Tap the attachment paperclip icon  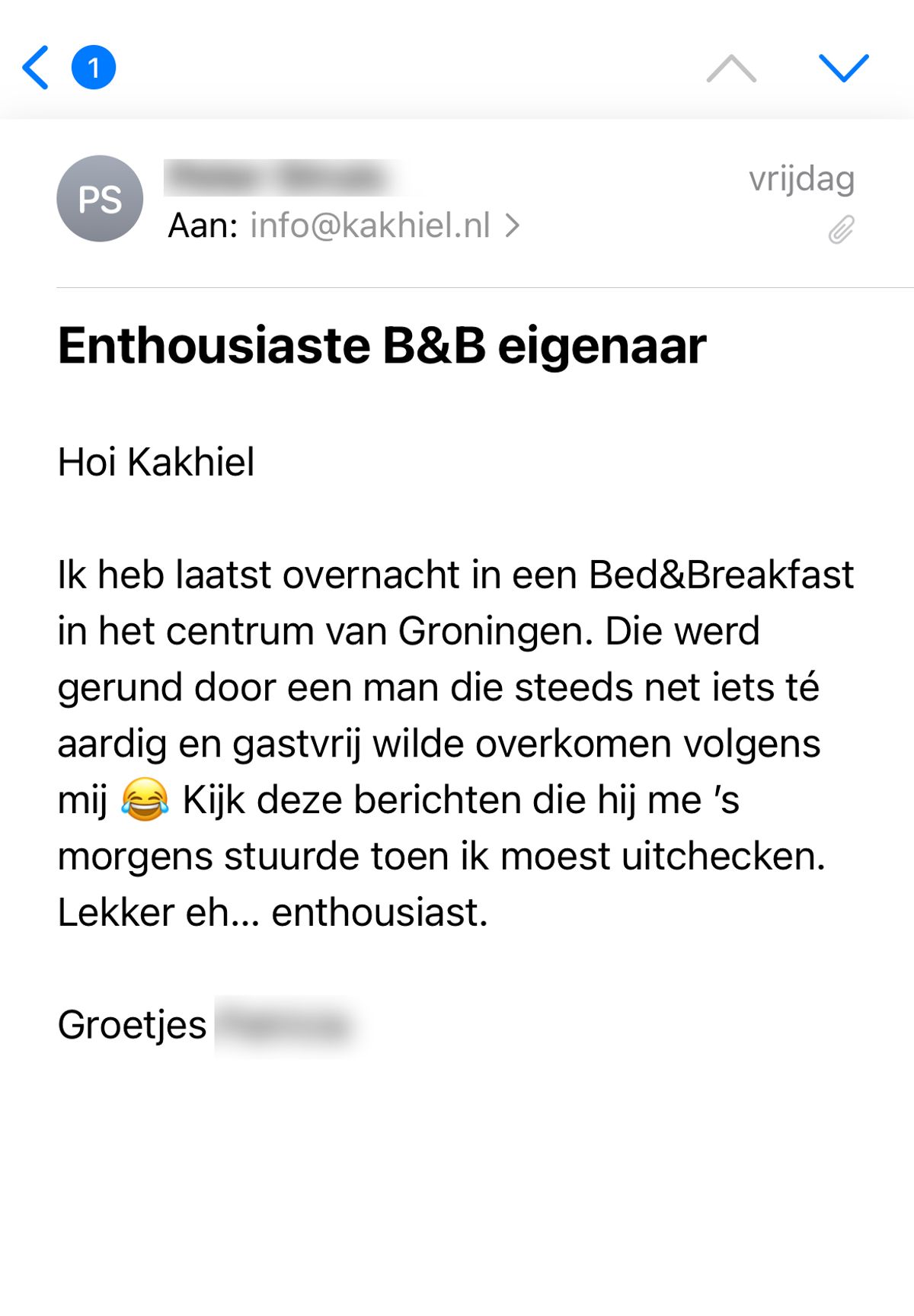click(841, 229)
